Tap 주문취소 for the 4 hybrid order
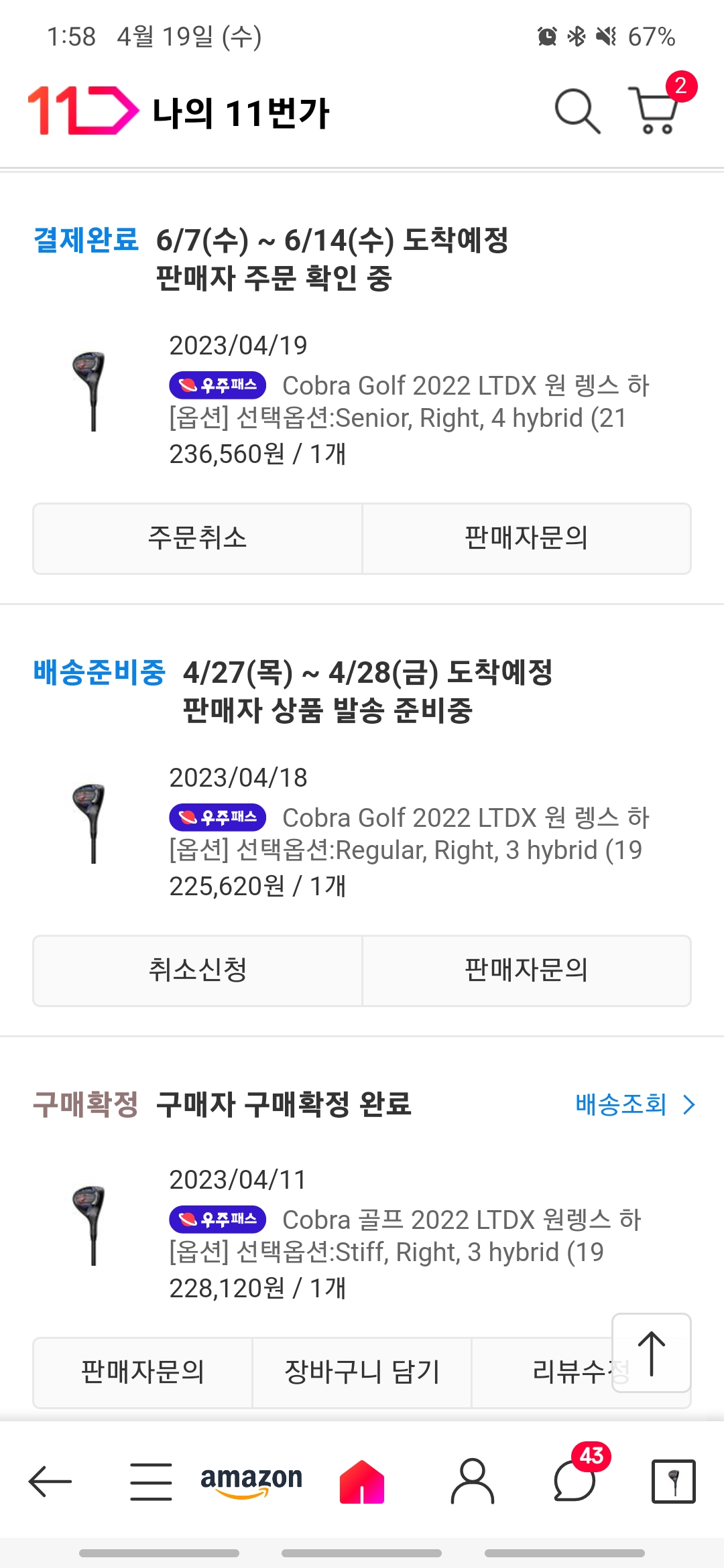 point(198,539)
